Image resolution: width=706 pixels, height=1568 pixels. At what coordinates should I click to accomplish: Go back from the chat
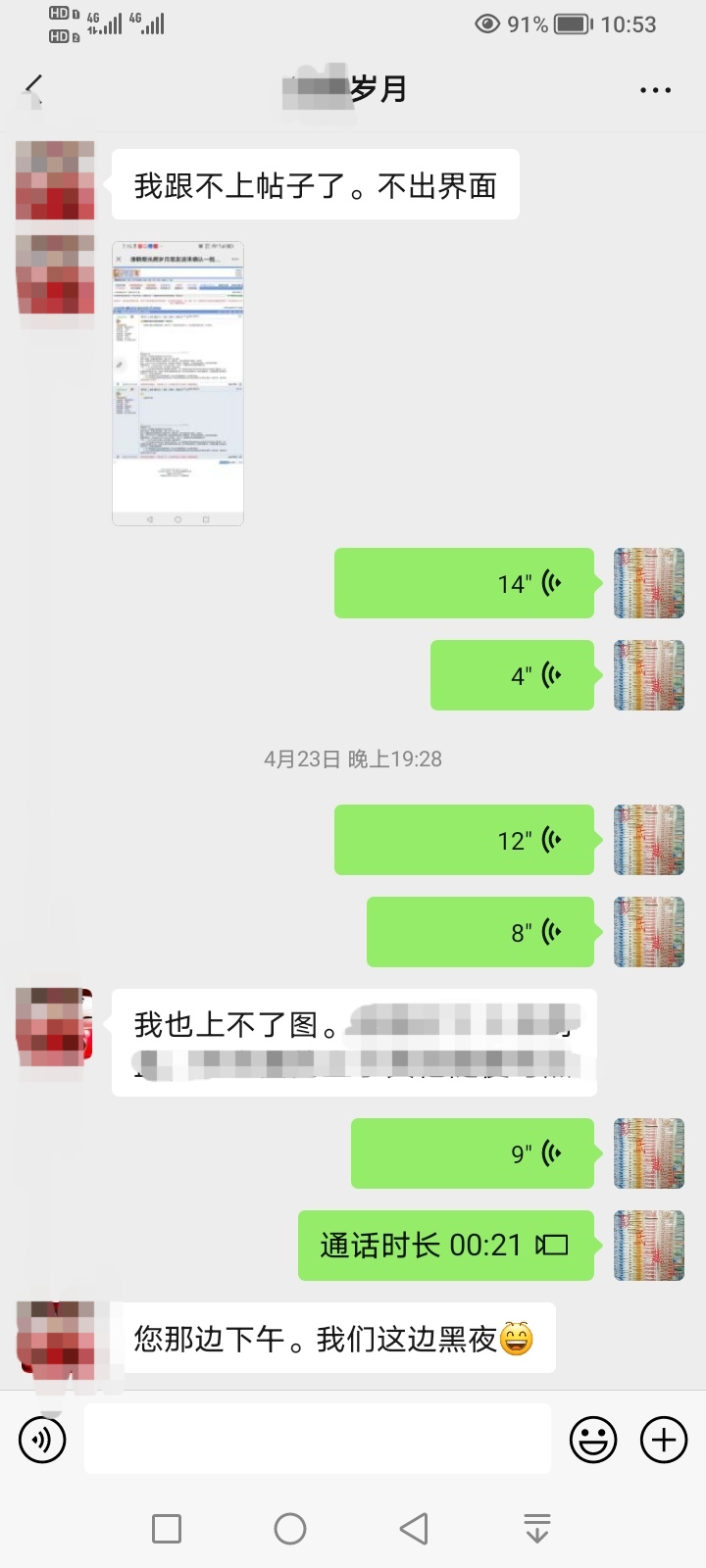(35, 88)
